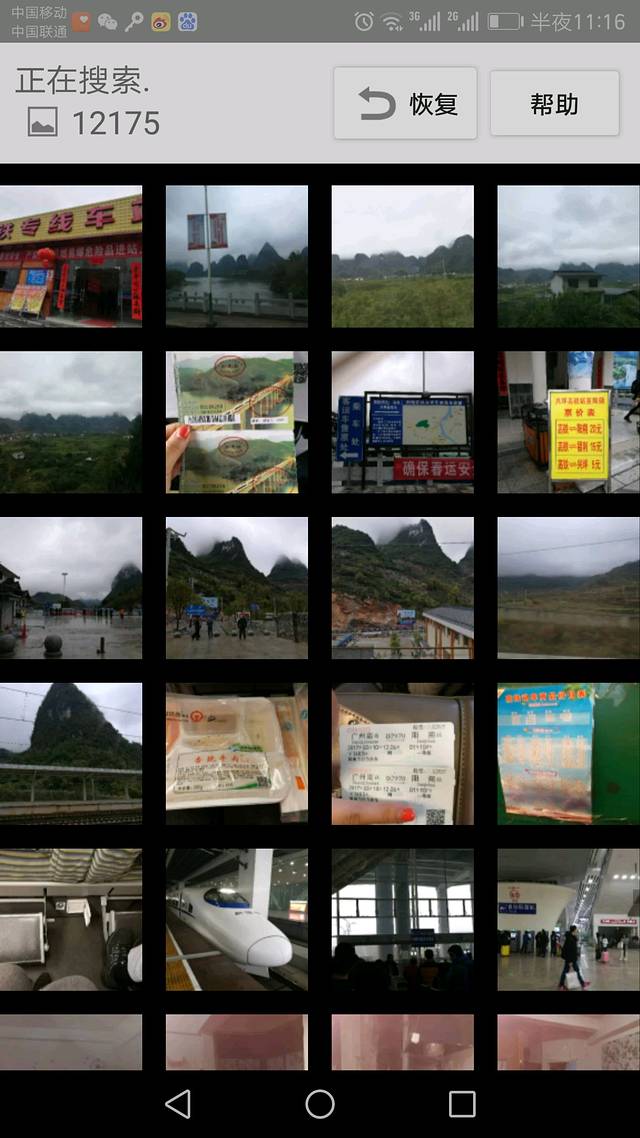640x1138 pixels.
Task: Return to the home screen
Action: (x=320, y=1103)
